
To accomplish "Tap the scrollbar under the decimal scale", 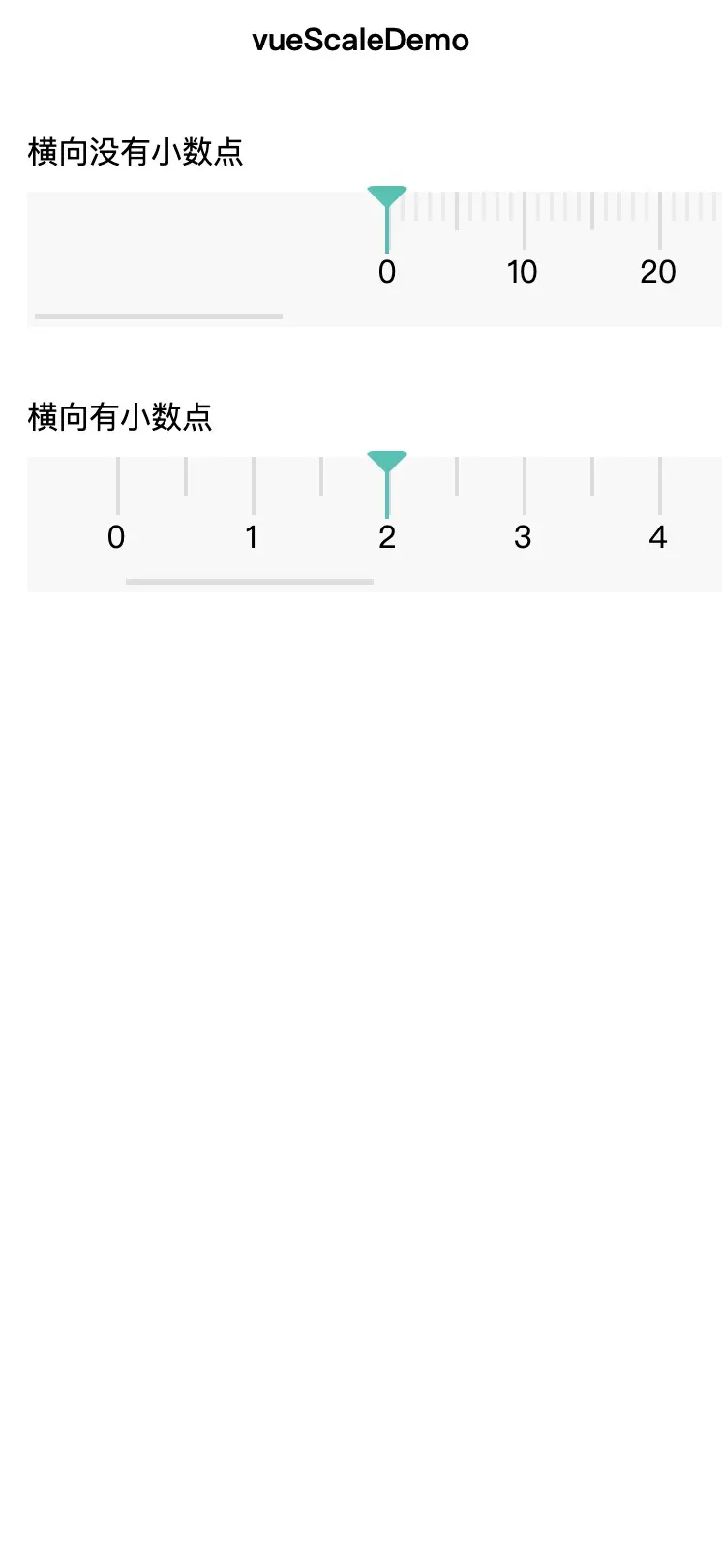I will (x=250, y=582).
